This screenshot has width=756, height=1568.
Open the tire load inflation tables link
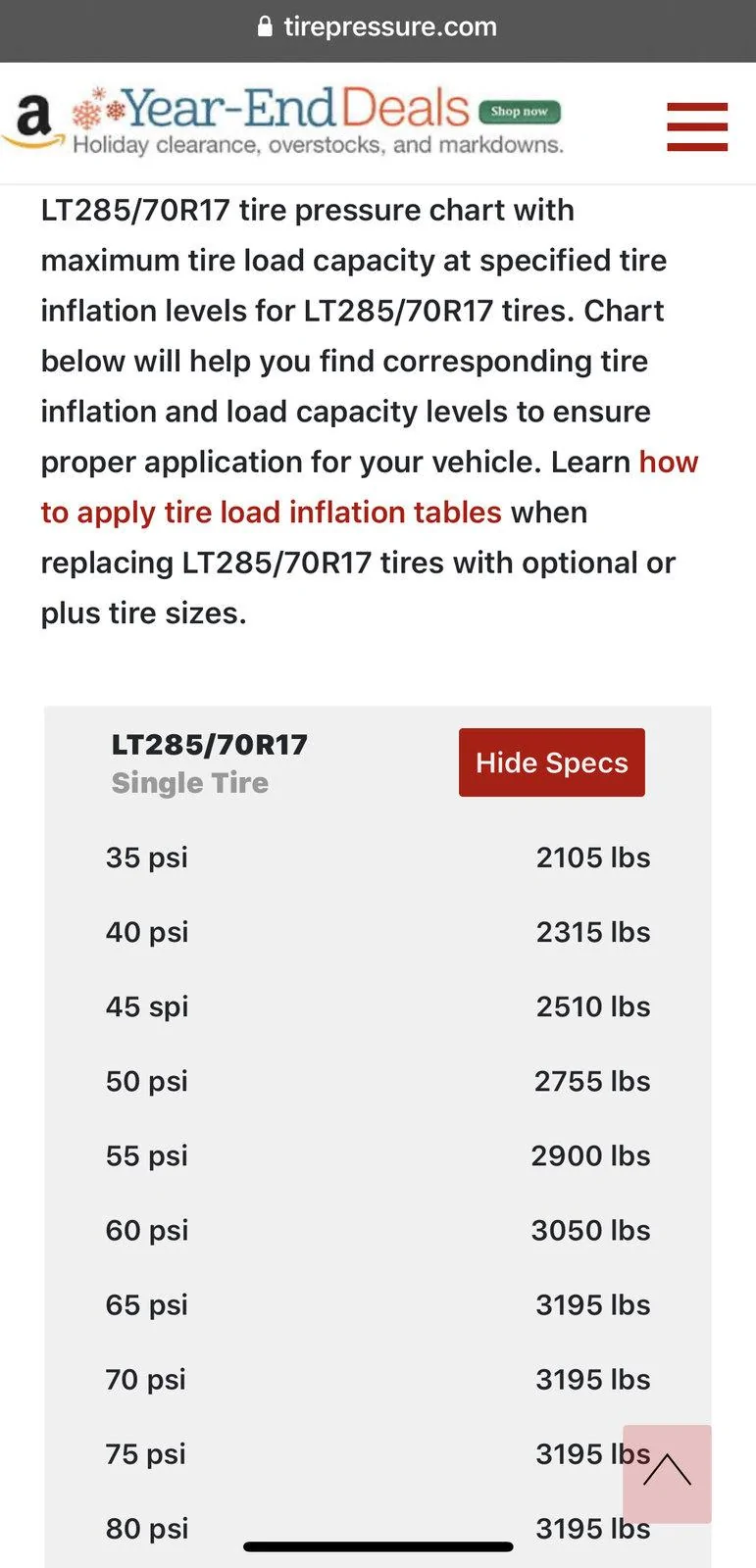[370, 487]
